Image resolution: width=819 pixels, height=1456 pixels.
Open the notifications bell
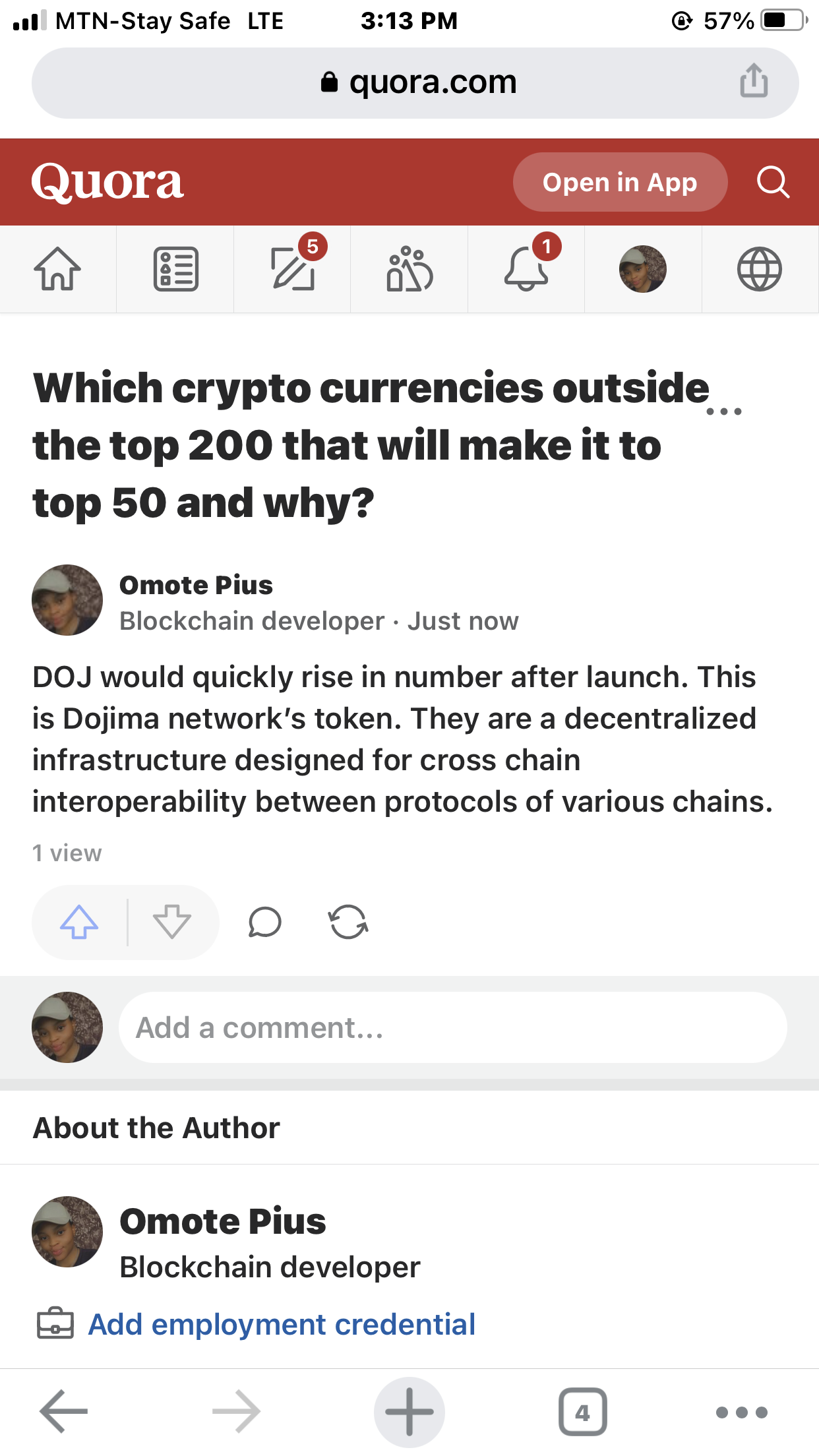tap(526, 269)
